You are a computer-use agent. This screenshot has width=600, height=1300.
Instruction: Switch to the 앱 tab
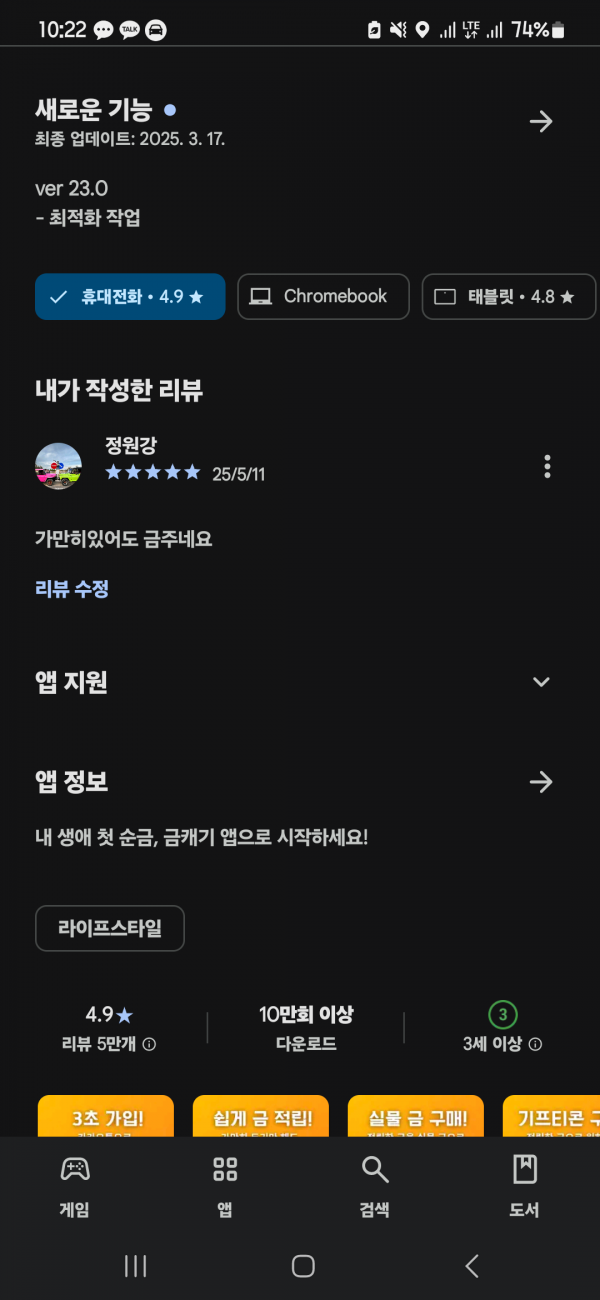coord(225,1186)
